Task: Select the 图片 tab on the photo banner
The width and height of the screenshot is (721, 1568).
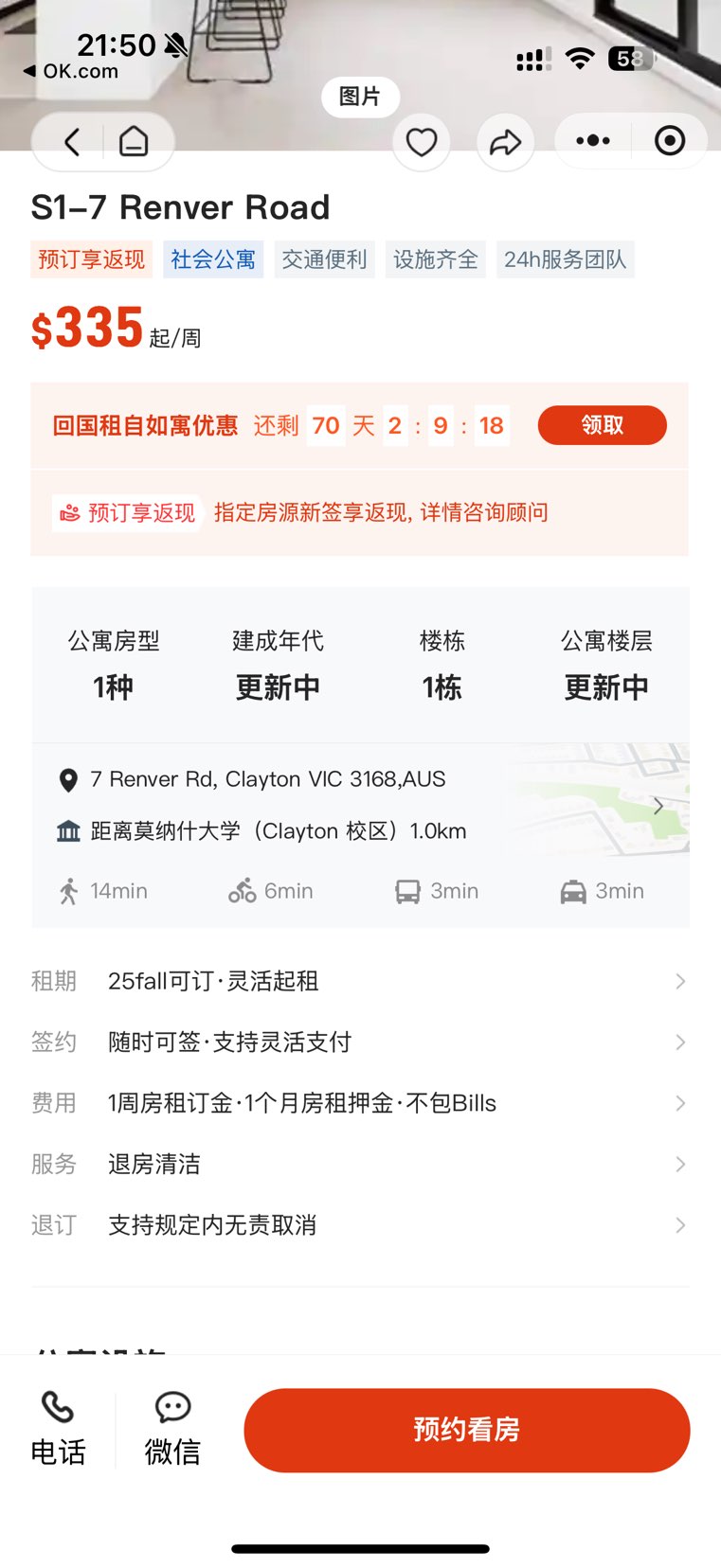Action: click(x=360, y=97)
